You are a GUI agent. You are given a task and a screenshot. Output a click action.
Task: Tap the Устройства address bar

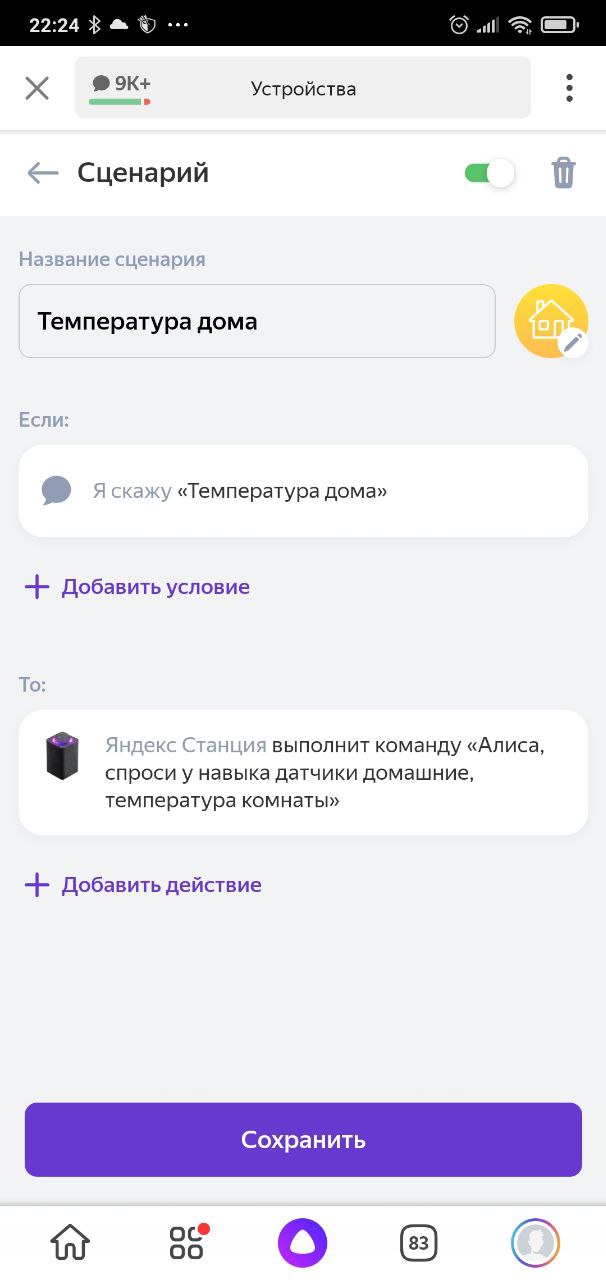[x=303, y=88]
